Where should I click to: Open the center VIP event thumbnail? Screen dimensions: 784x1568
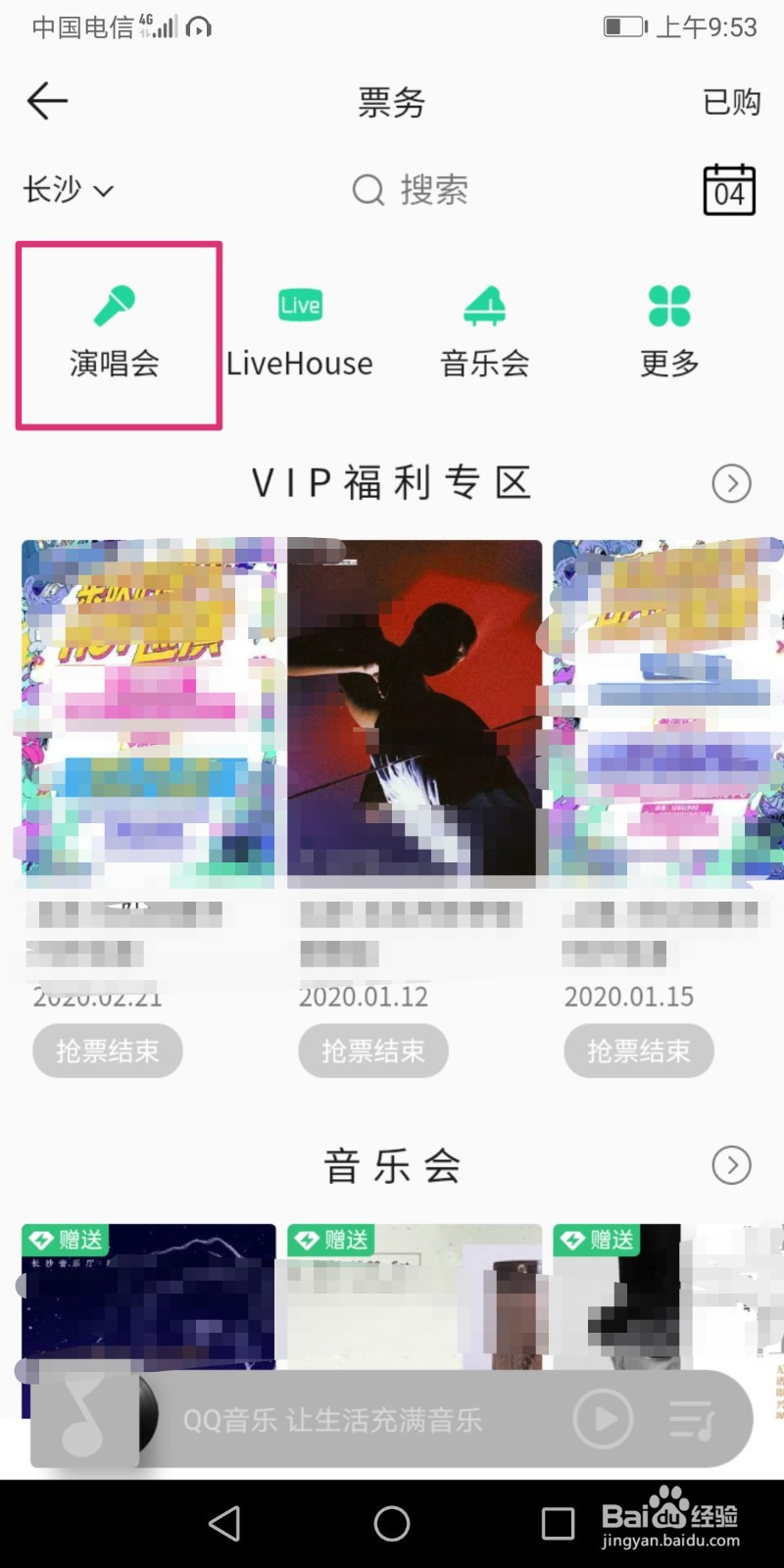pyautogui.click(x=413, y=712)
